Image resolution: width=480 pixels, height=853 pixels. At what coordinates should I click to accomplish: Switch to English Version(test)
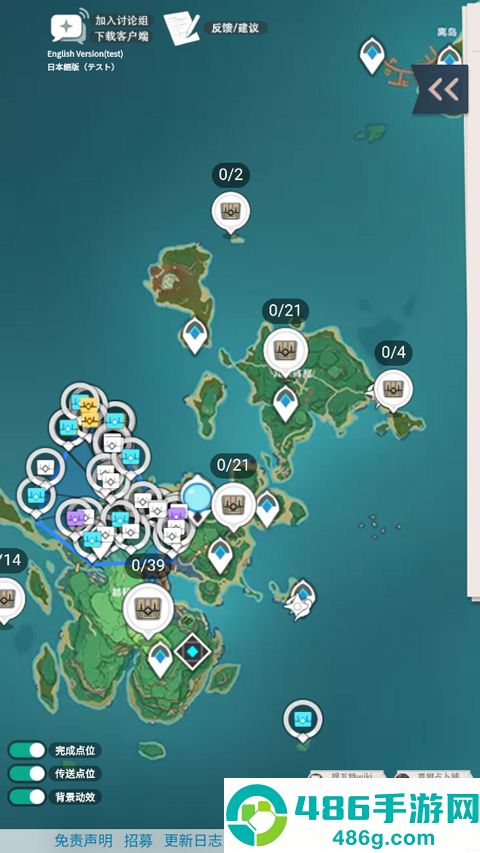pyautogui.click(x=85, y=54)
